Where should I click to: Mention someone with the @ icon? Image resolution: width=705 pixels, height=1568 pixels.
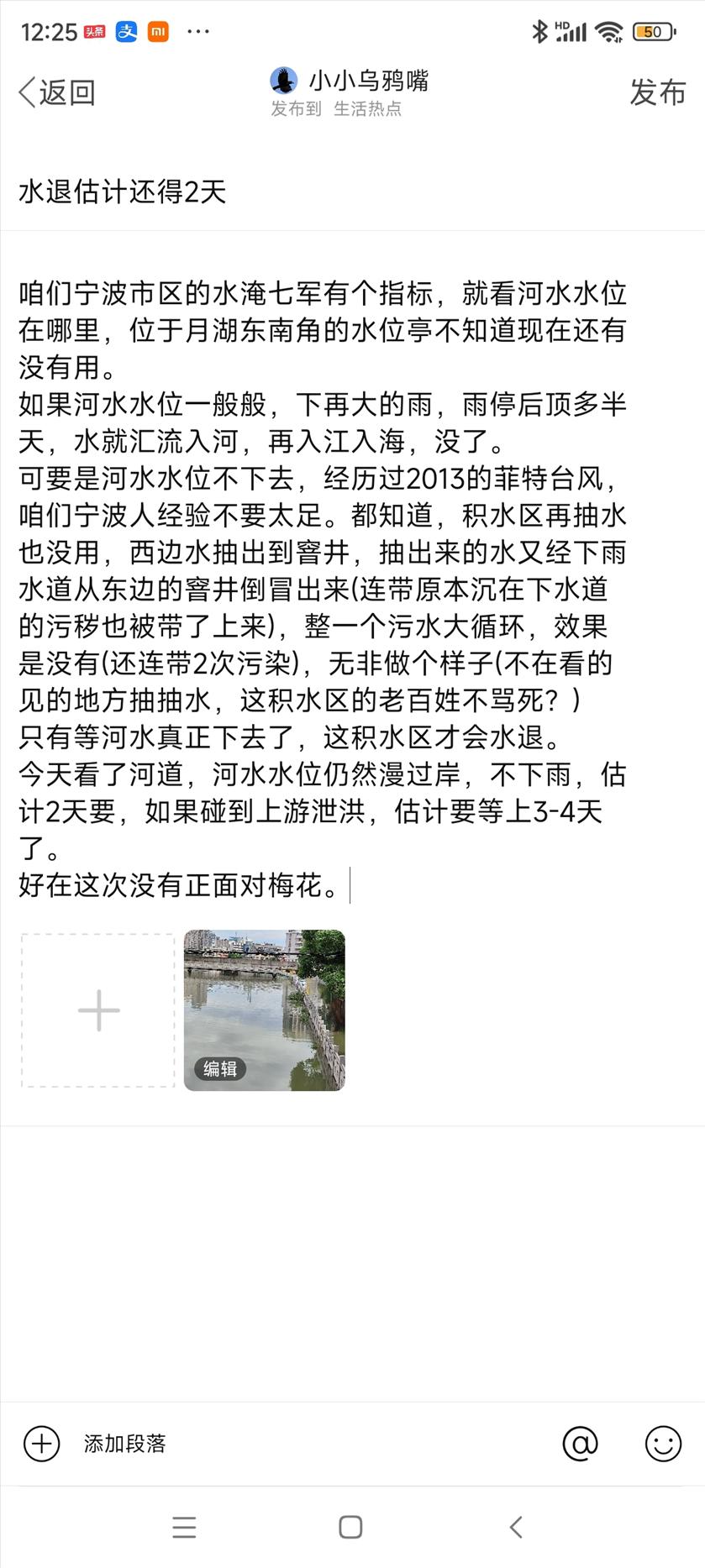click(x=580, y=1444)
